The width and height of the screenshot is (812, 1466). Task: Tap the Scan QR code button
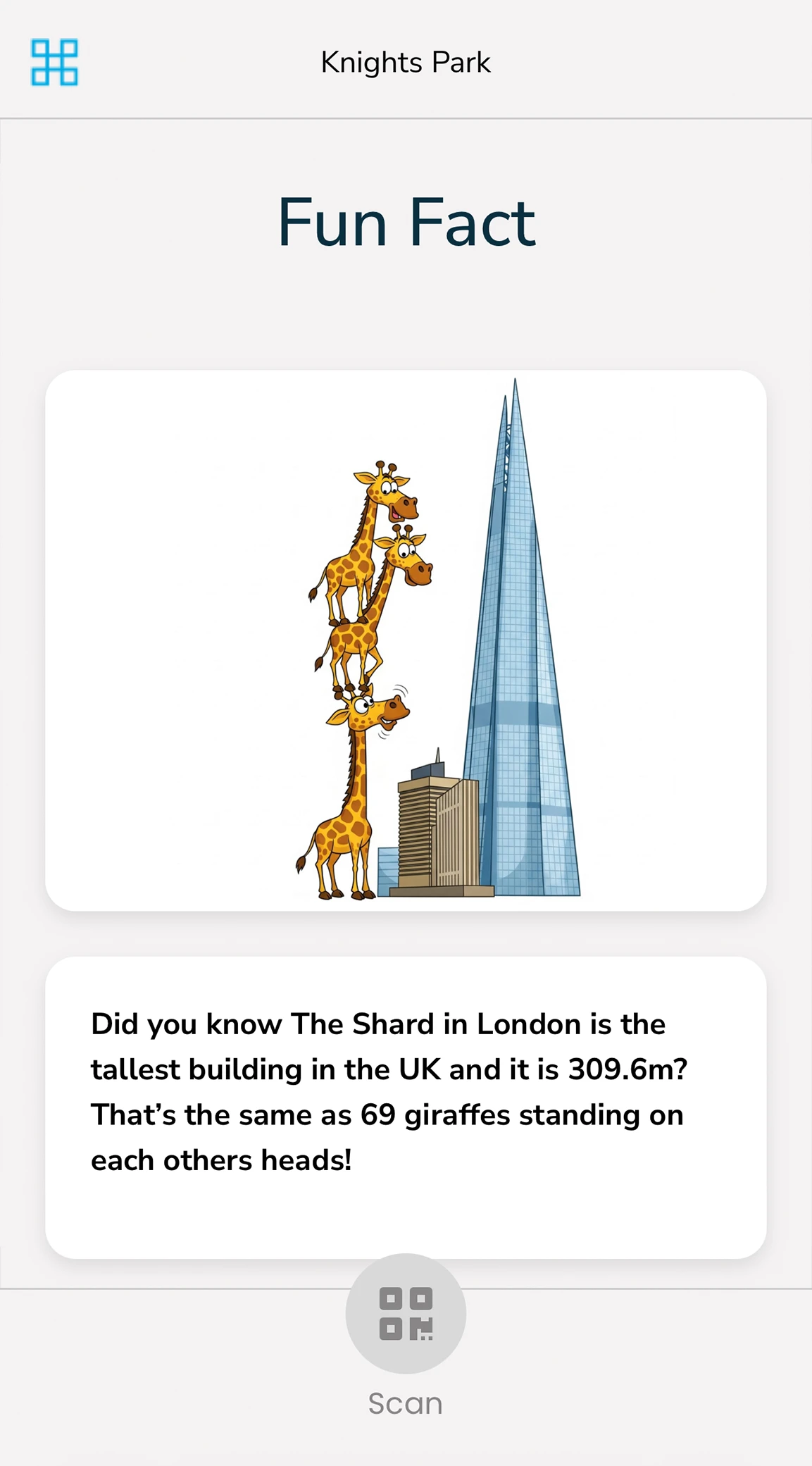pyautogui.click(x=406, y=1313)
